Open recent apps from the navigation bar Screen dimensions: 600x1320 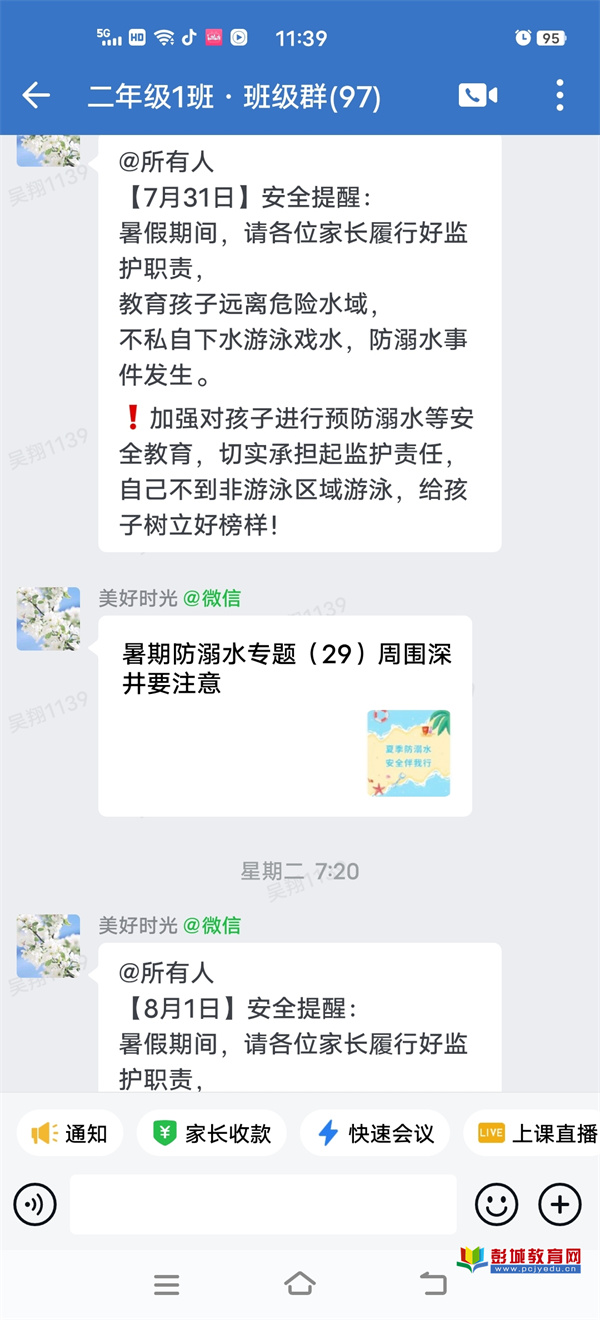166,1284
